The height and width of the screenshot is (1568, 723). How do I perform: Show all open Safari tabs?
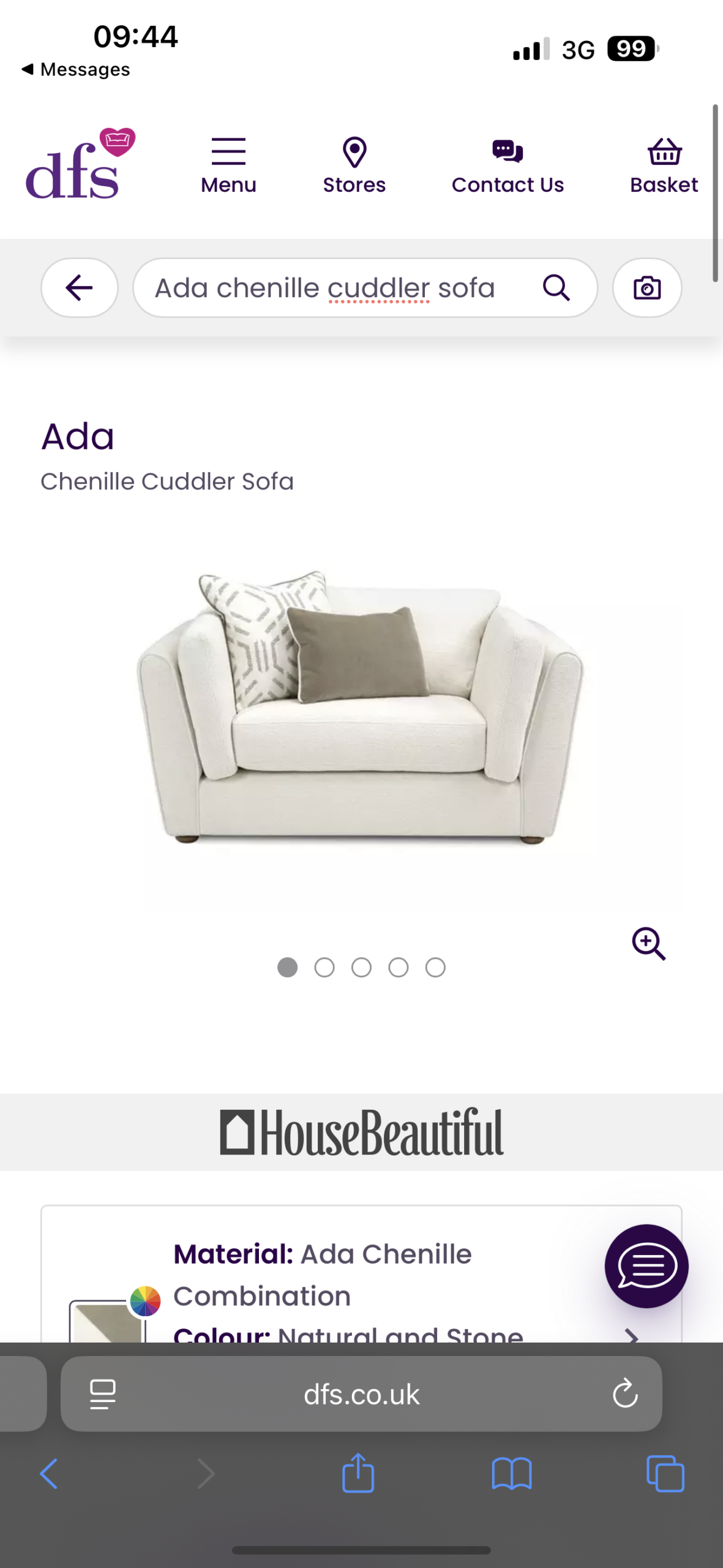(x=665, y=1473)
